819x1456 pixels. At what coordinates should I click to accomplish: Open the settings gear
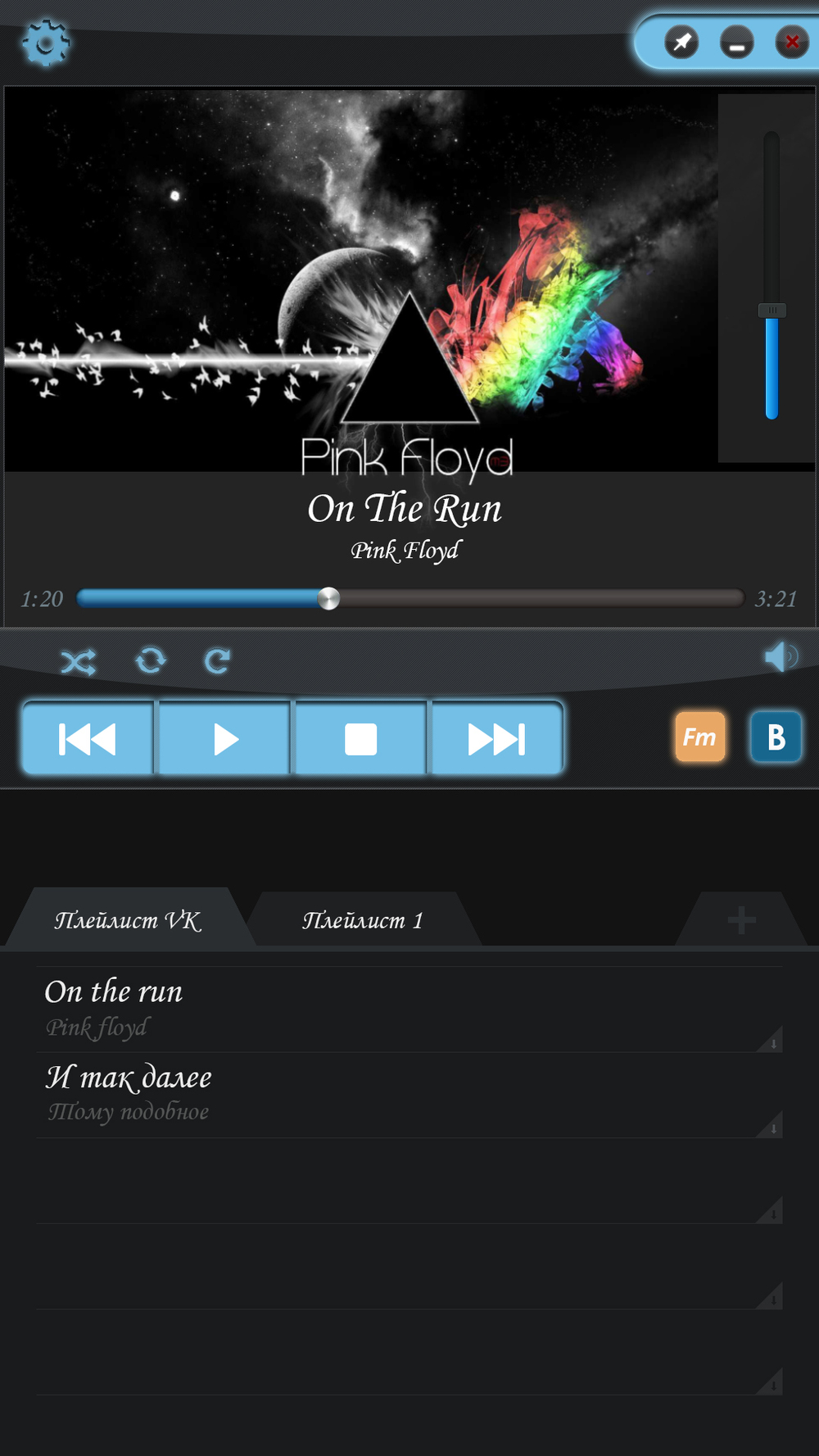[x=46, y=43]
